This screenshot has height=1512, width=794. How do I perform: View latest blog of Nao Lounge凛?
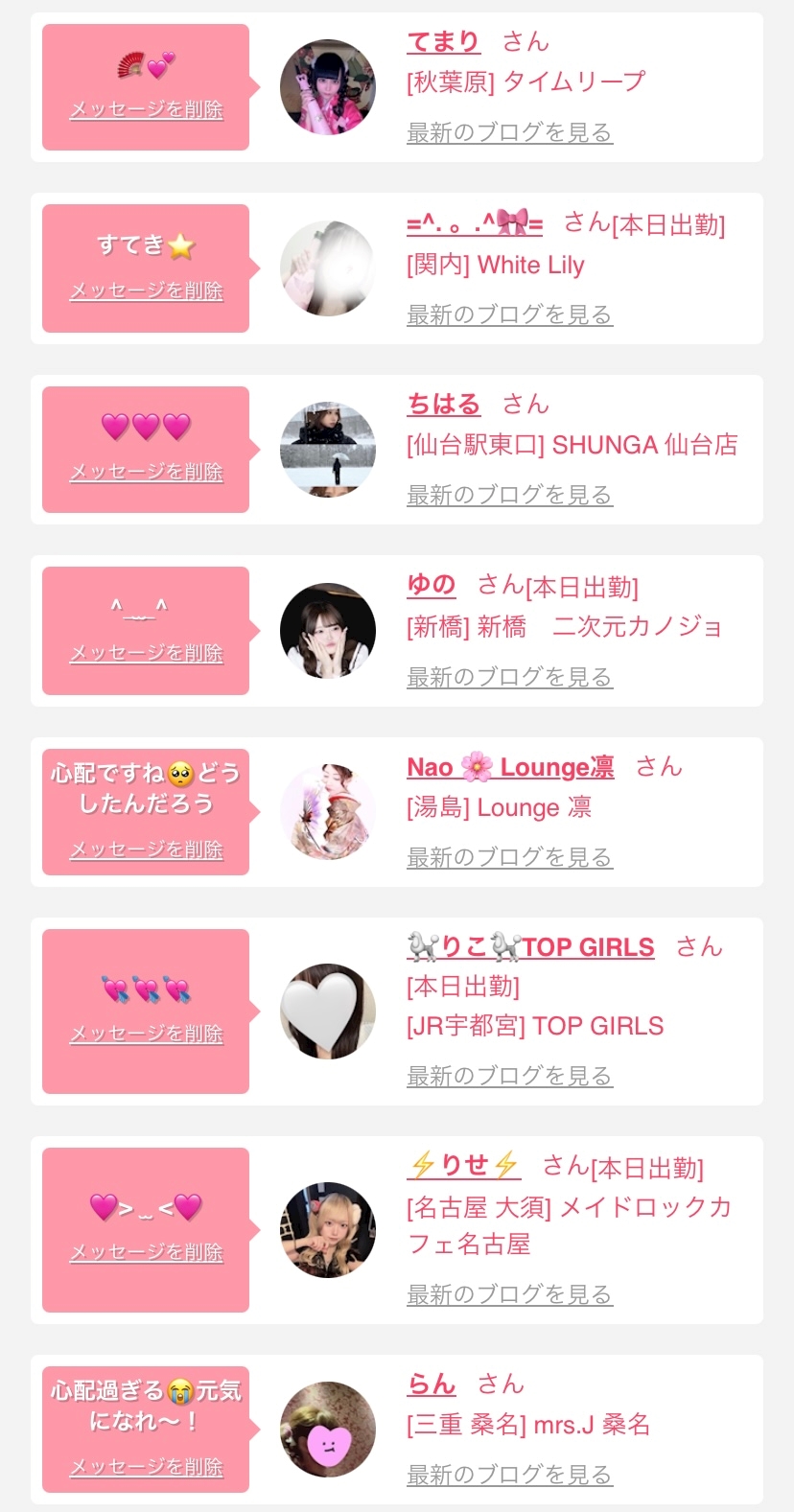509,858
